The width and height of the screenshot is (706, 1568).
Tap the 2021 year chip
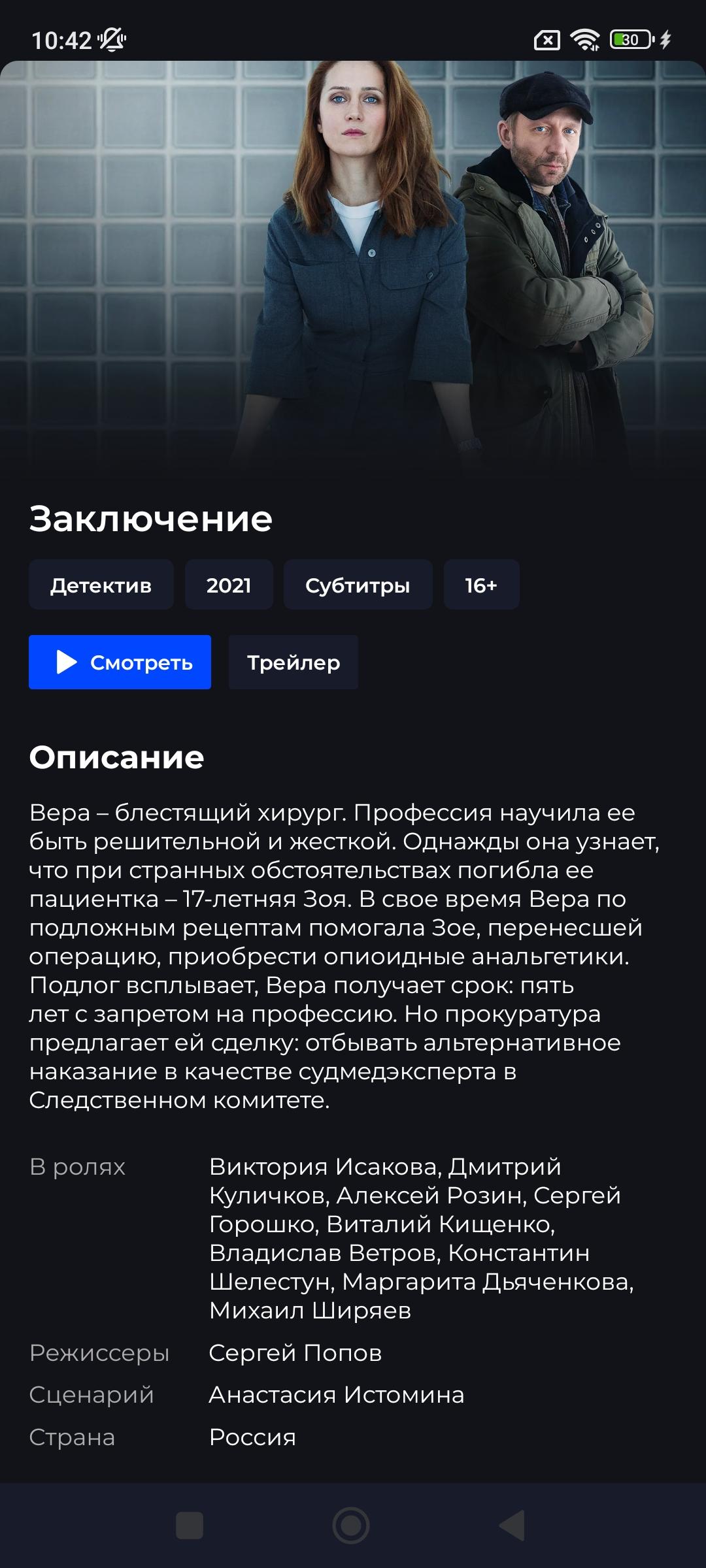229,585
